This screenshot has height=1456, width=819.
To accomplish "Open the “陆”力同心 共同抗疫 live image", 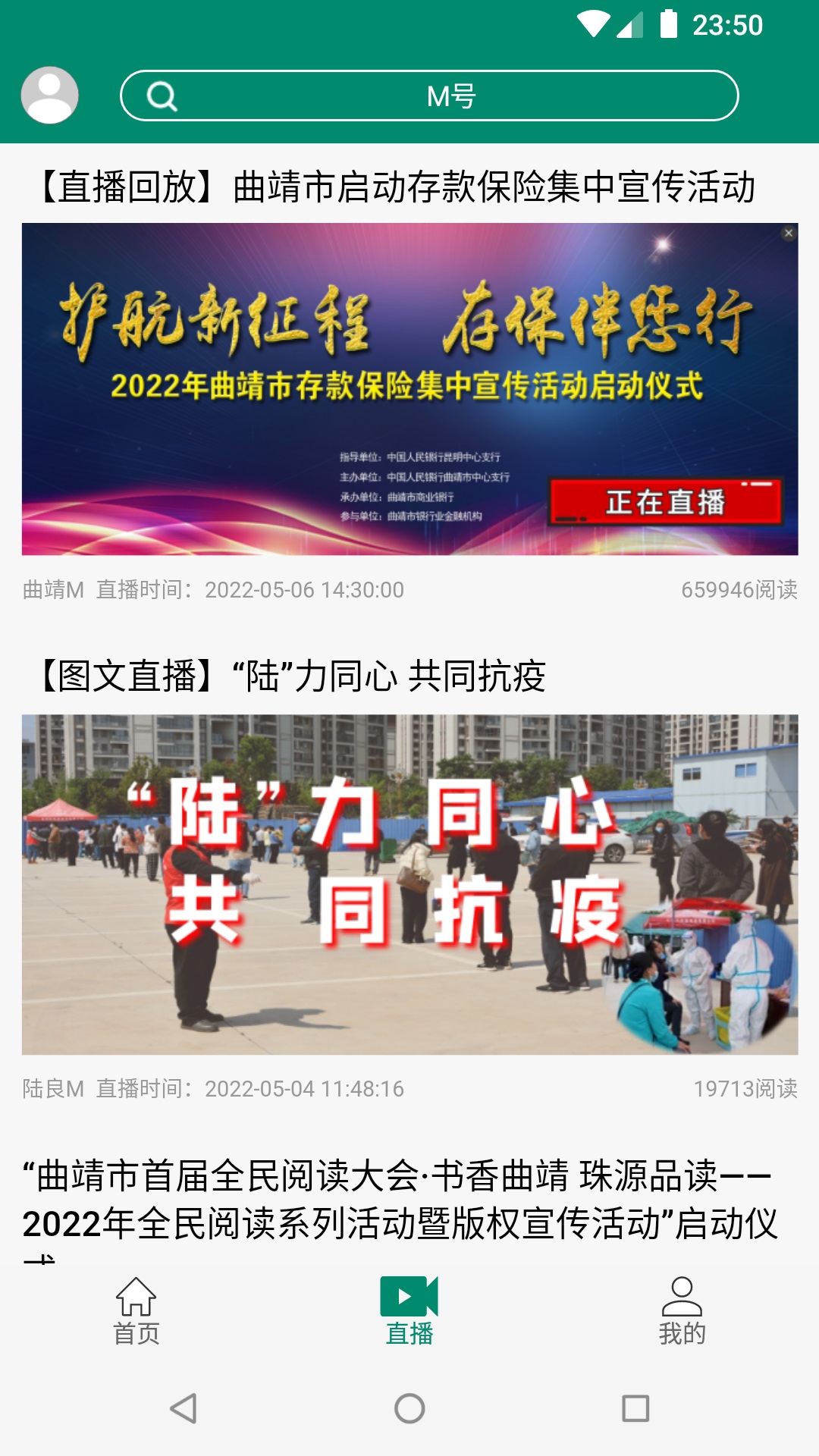I will 409,884.
